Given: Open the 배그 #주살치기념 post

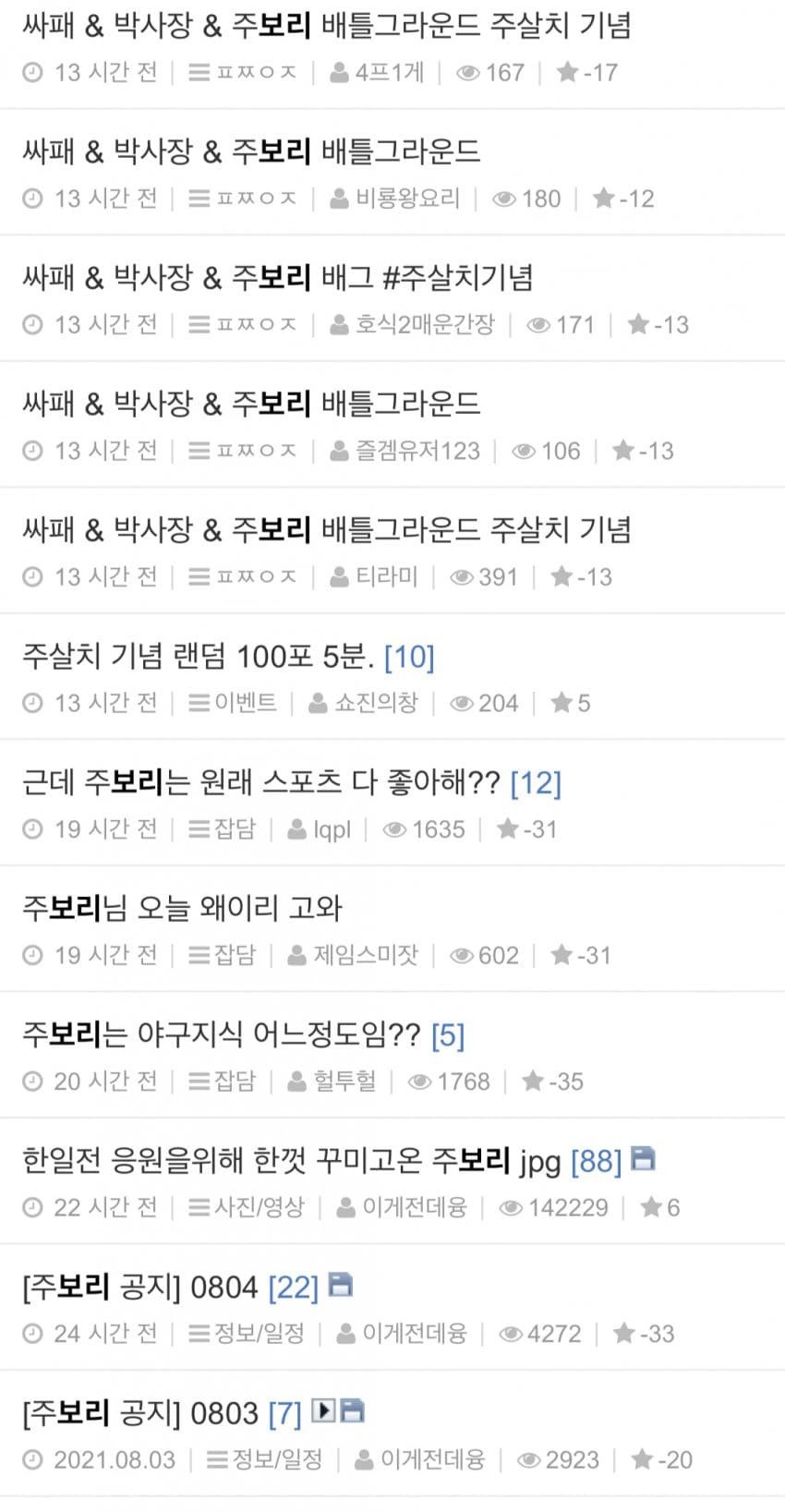Looking at the screenshot, I should point(277,278).
